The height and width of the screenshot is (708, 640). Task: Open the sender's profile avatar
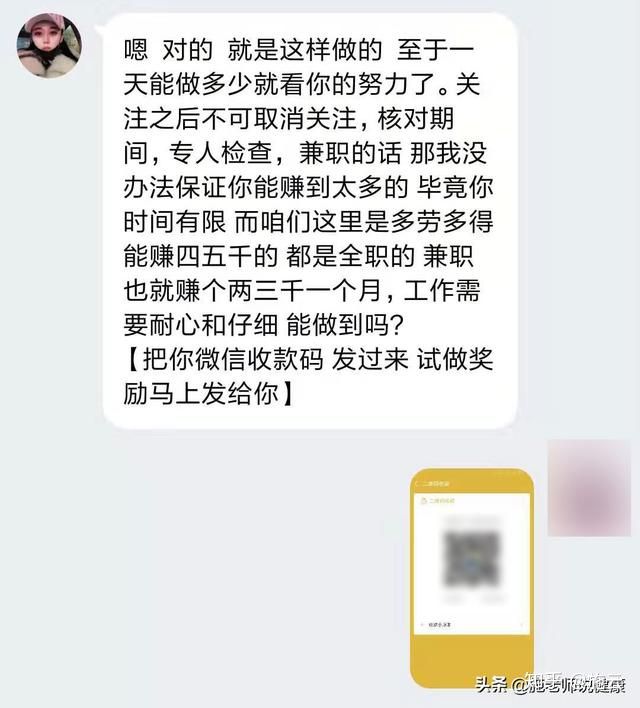(49, 44)
